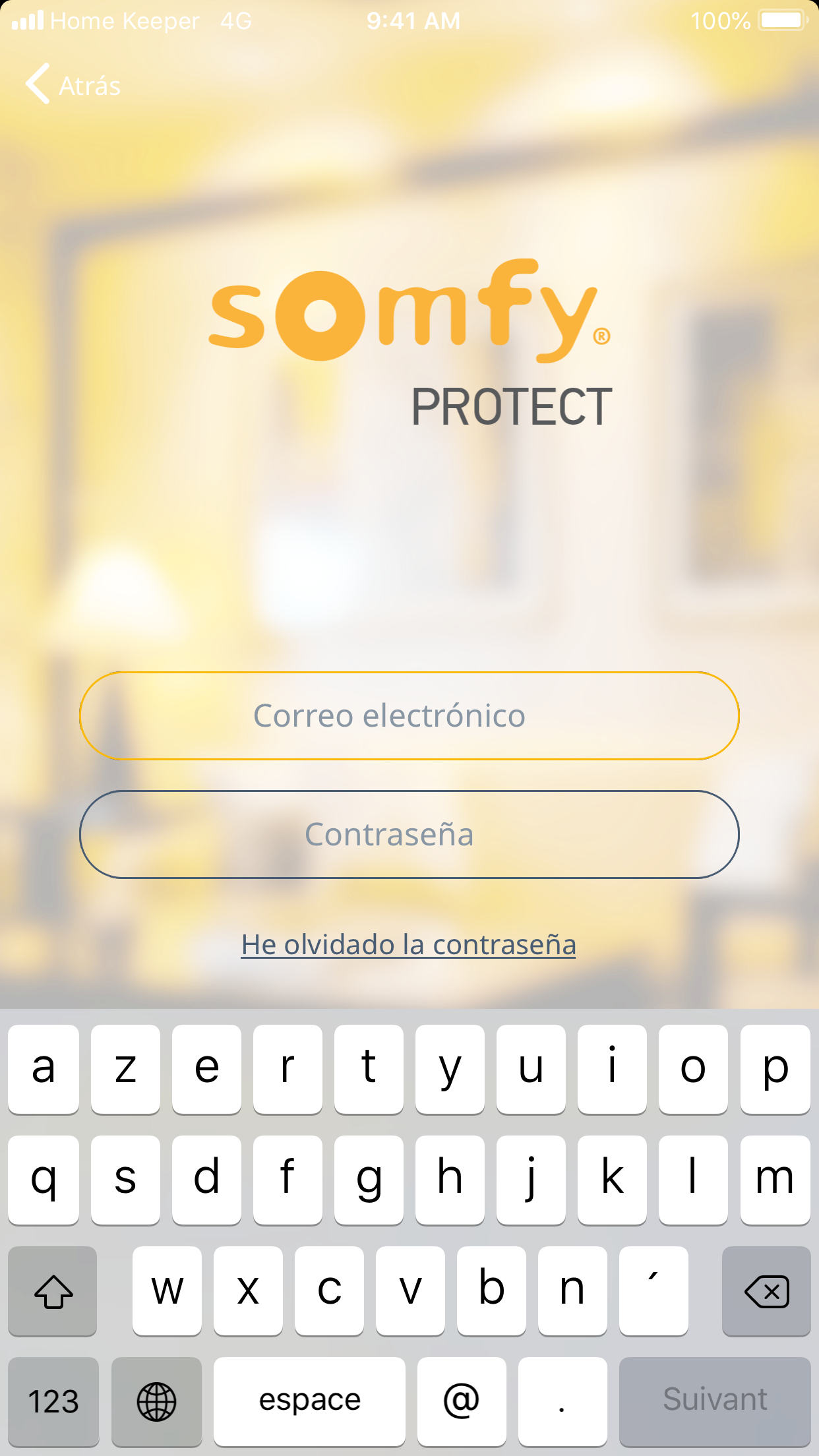
Task: Type the @ symbol key
Action: point(461,1400)
